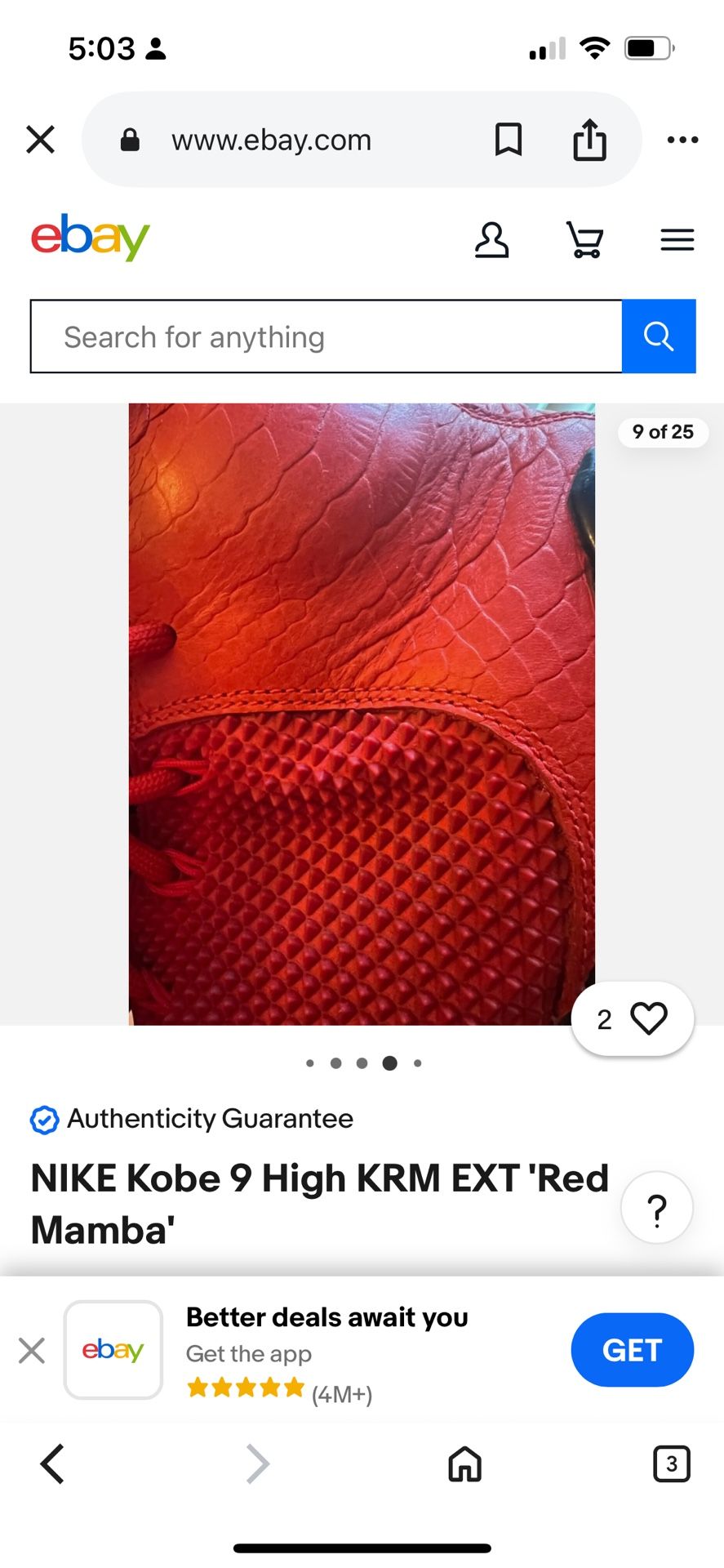
Task: Share this page via the share icon
Action: (x=589, y=140)
